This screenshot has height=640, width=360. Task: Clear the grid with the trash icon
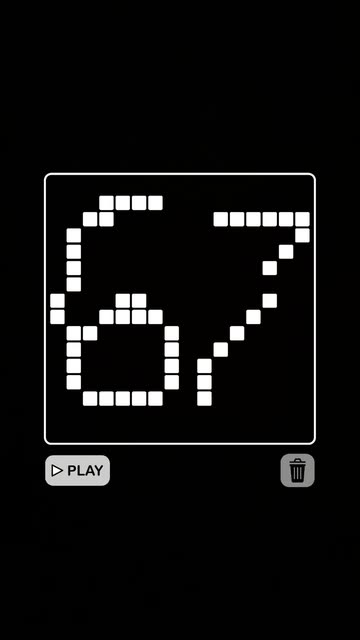click(x=297, y=470)
